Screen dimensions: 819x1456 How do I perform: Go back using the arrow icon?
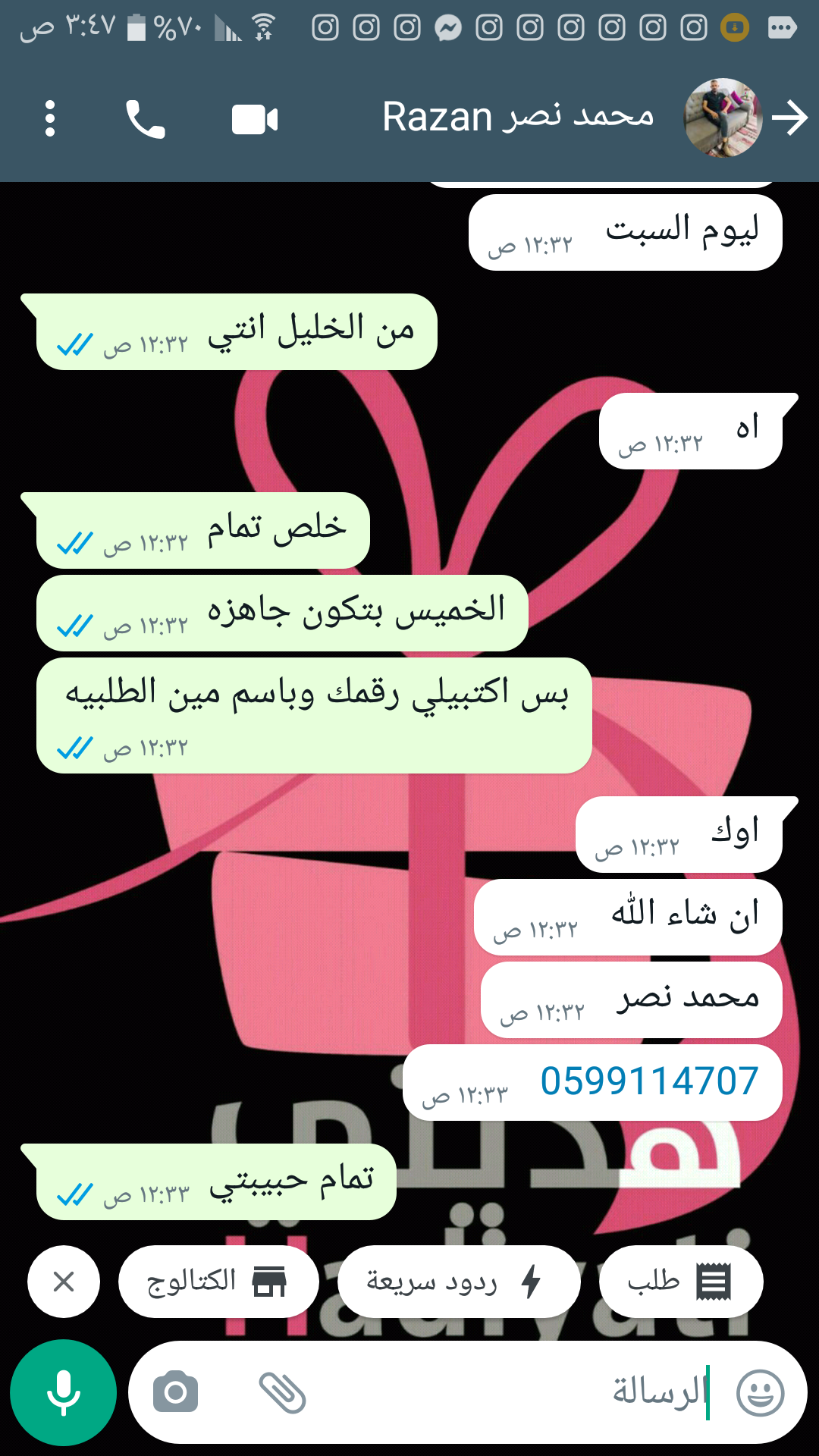point(790,118)
